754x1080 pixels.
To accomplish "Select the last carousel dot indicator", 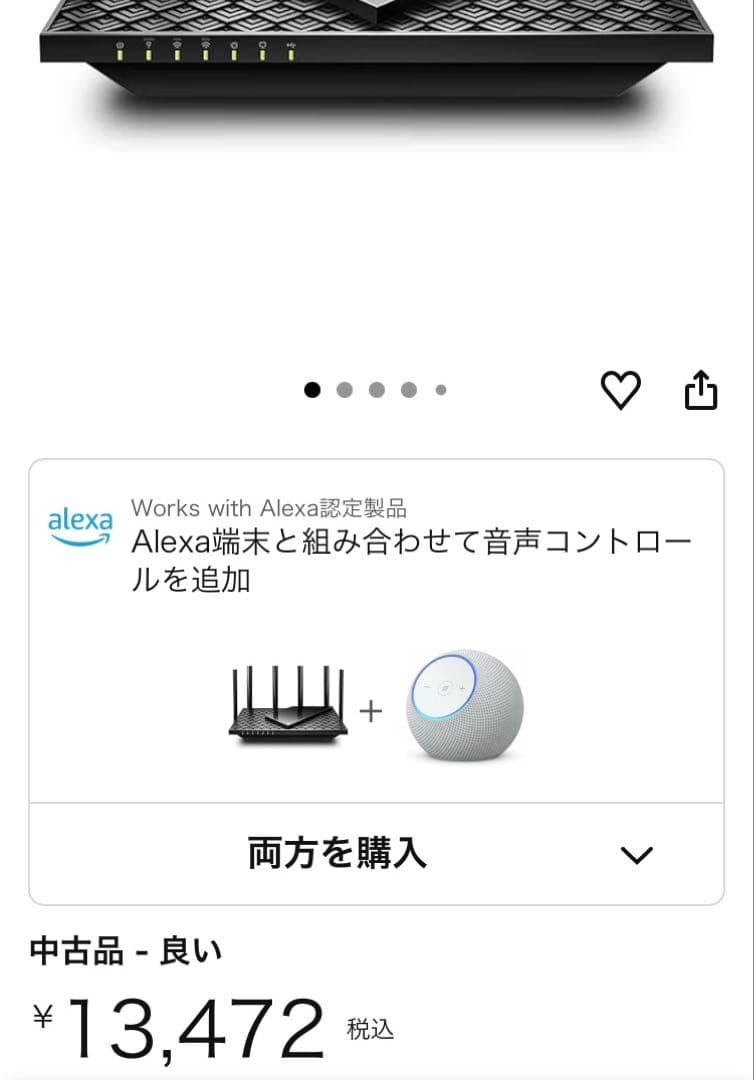I will (440, 391).
